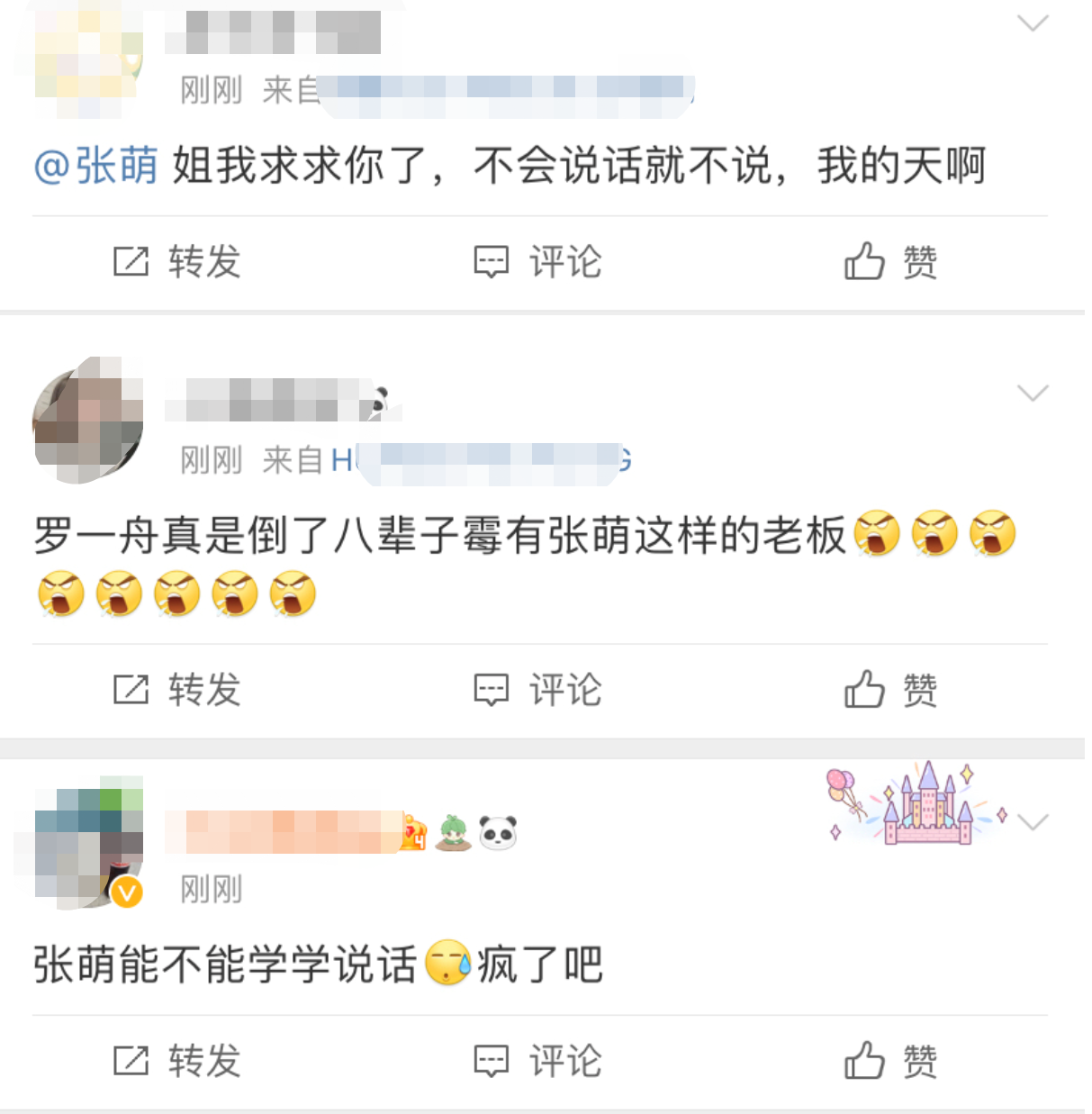Like the 罗一舟 post
This screenshot has height=1114, width=1092.
pyautogui.click(x=890, y=690)
